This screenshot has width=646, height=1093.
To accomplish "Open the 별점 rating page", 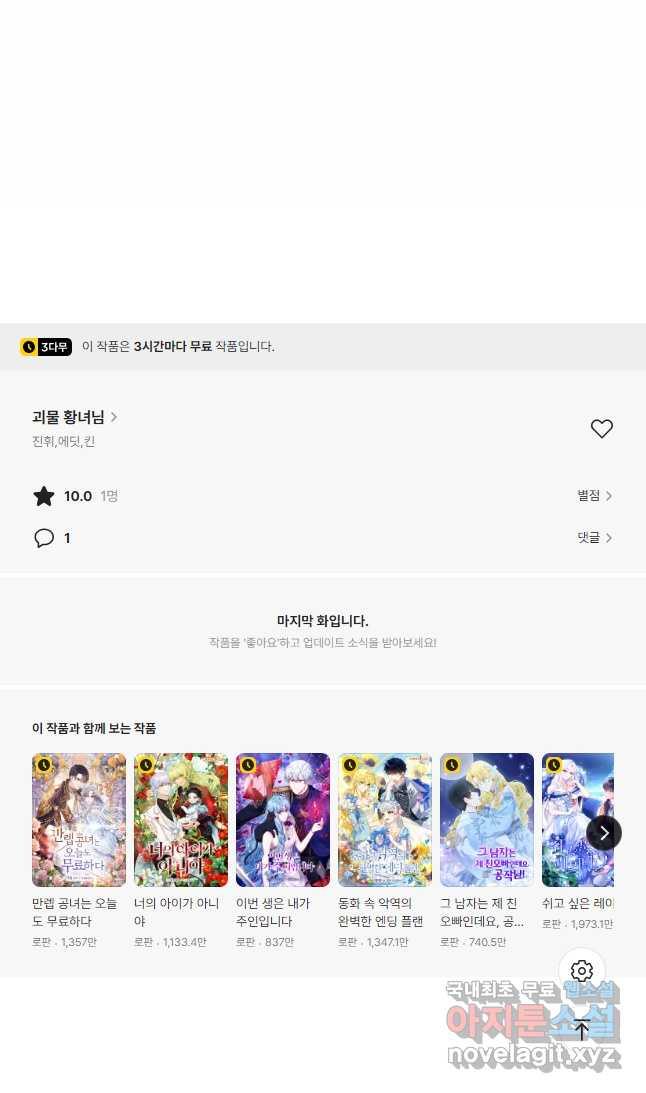I will (594, 496).
